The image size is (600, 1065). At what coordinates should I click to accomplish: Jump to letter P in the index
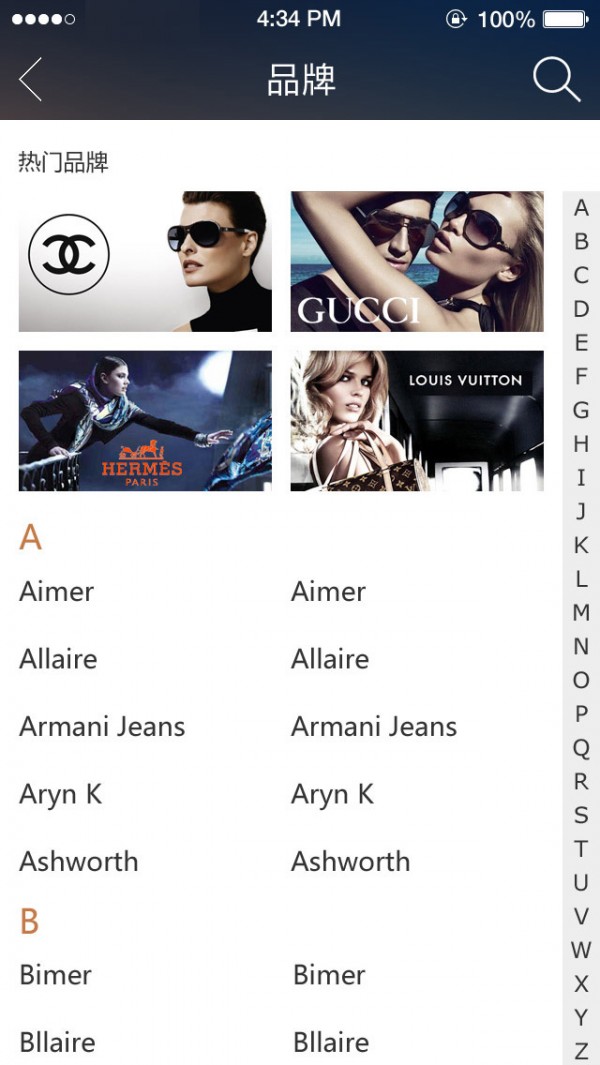point(581,714)
